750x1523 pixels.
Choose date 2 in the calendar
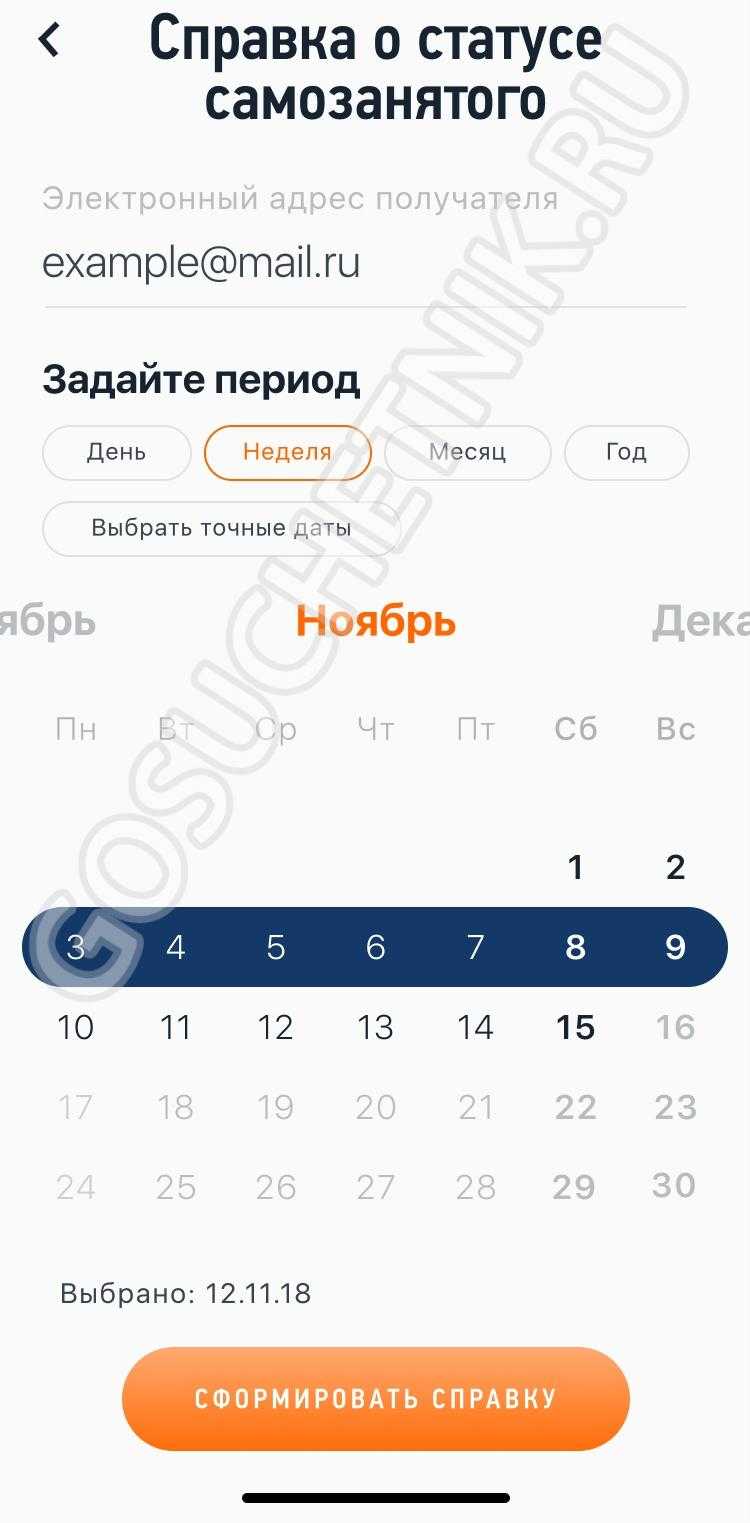pos(675,867)
